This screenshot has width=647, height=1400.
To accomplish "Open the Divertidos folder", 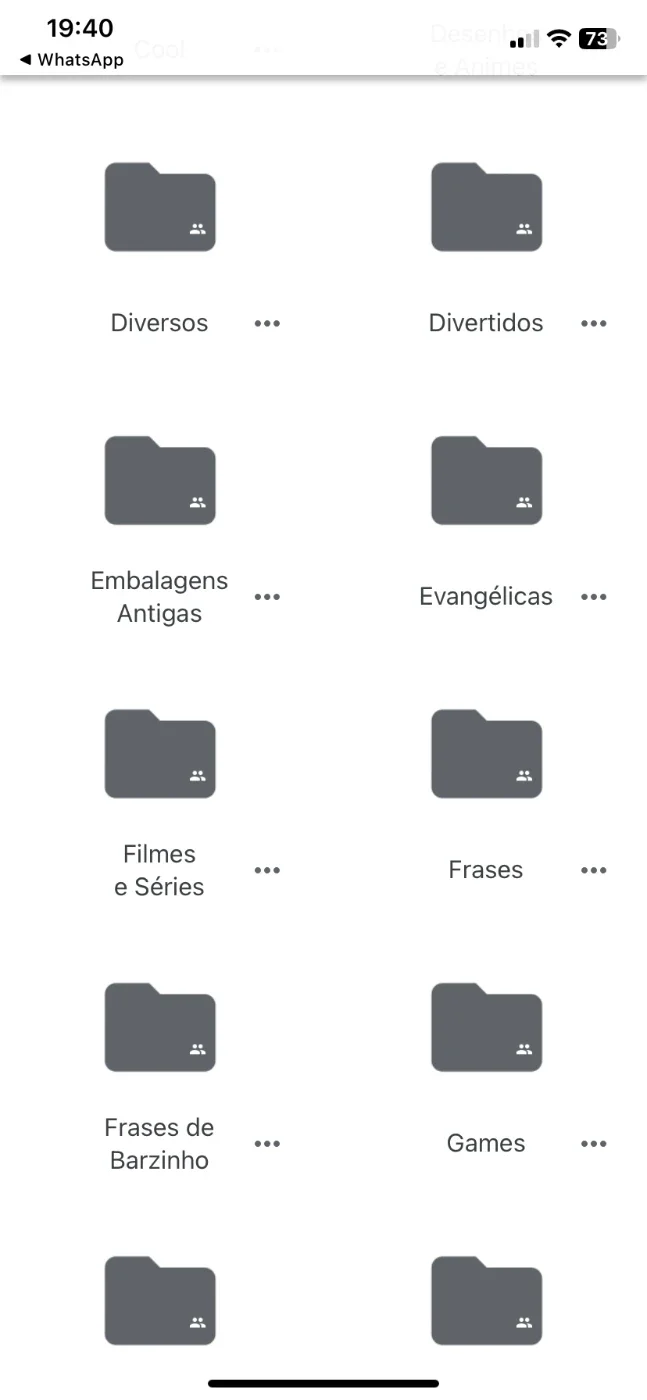I will (x=486, y=207).
